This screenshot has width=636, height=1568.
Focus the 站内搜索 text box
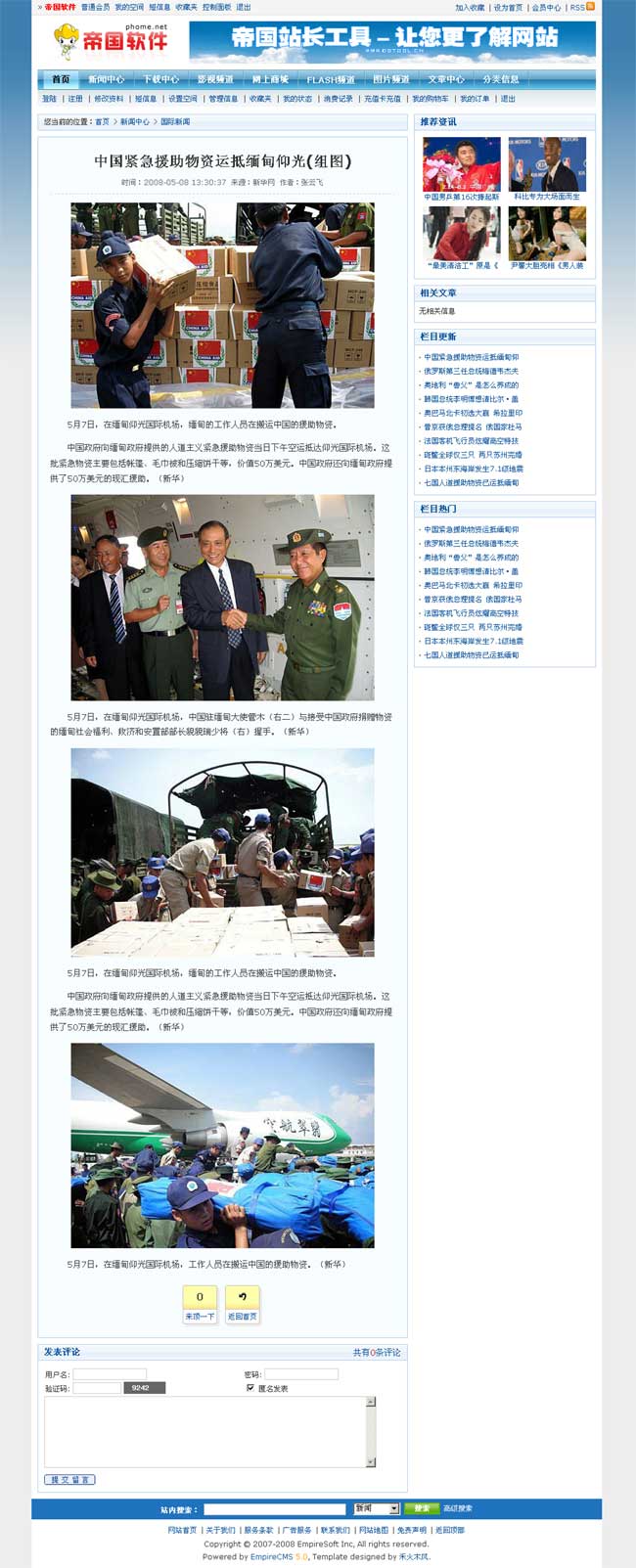click(x=274, y=1508)
